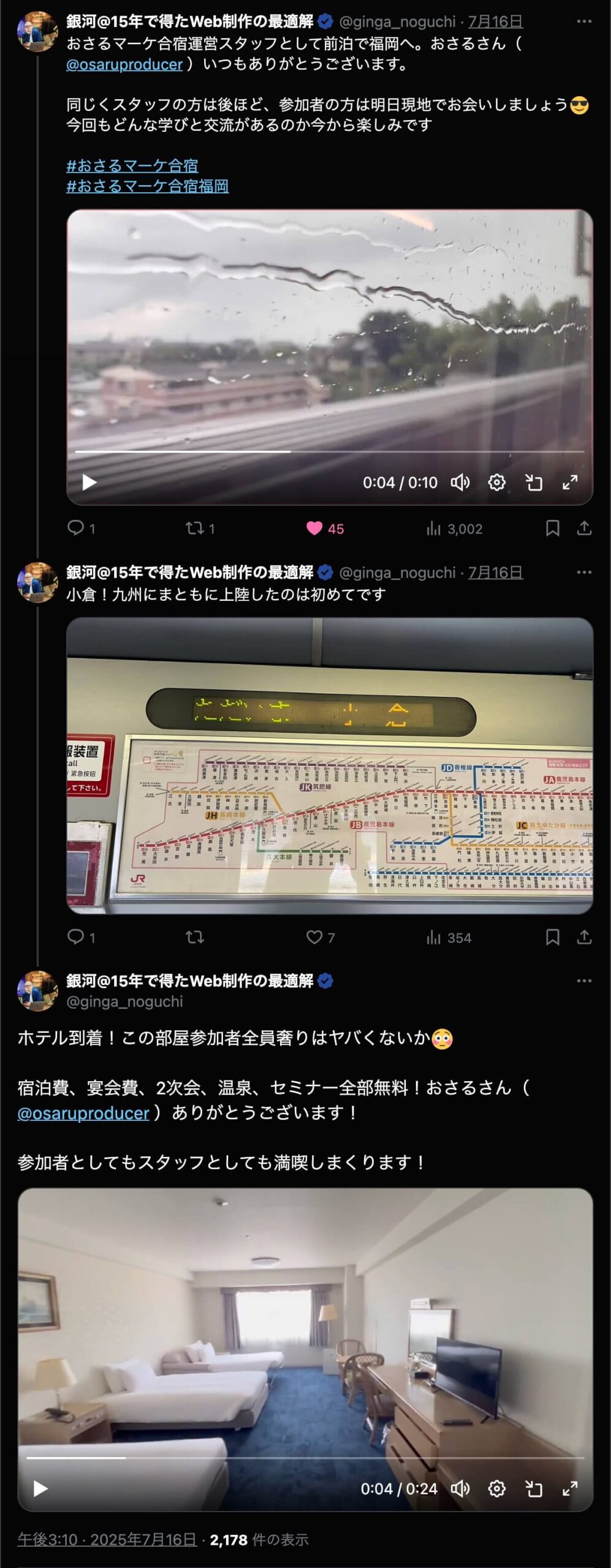Open the #おさるマーケ合宿 hashtag

132,166
